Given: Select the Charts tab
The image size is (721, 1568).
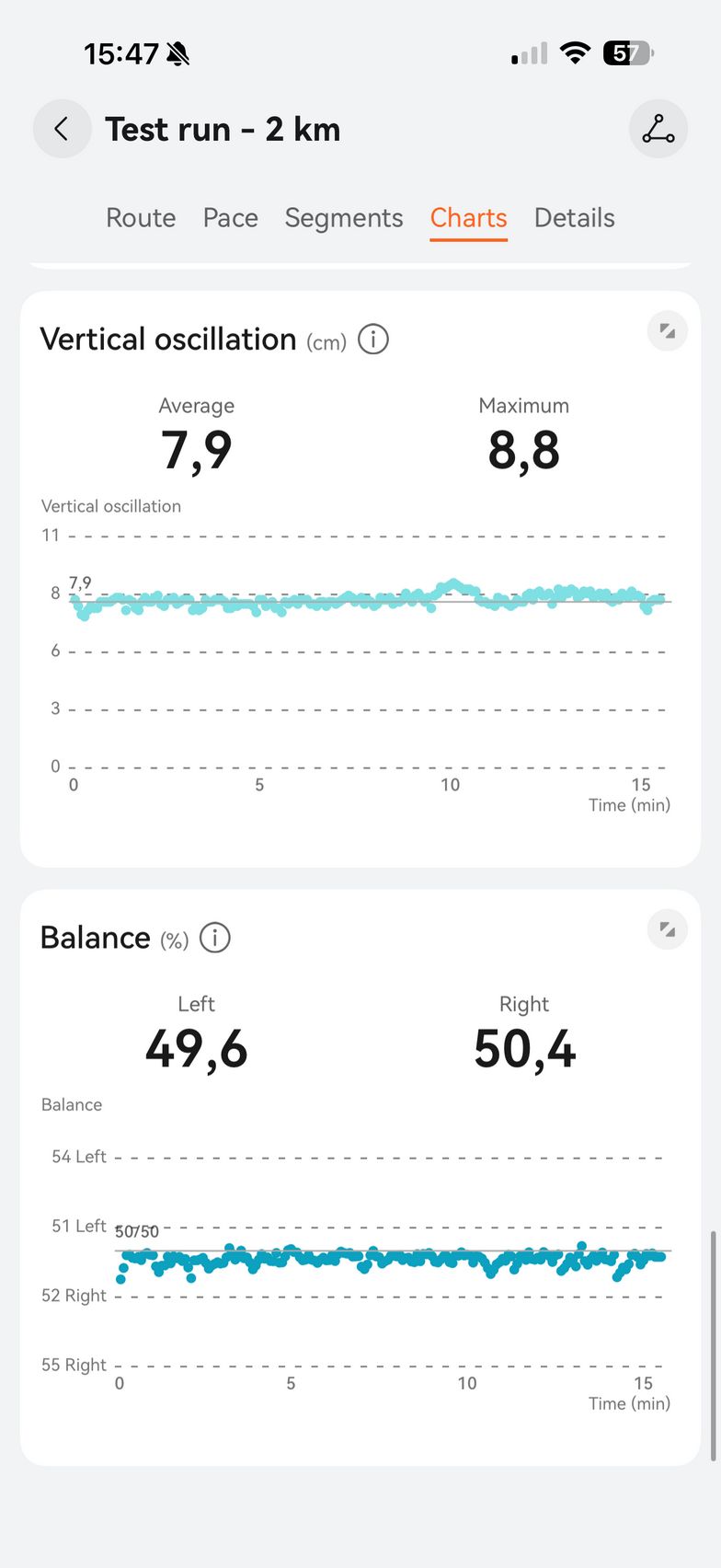Looking at the screenshot, I should (468, 218).
